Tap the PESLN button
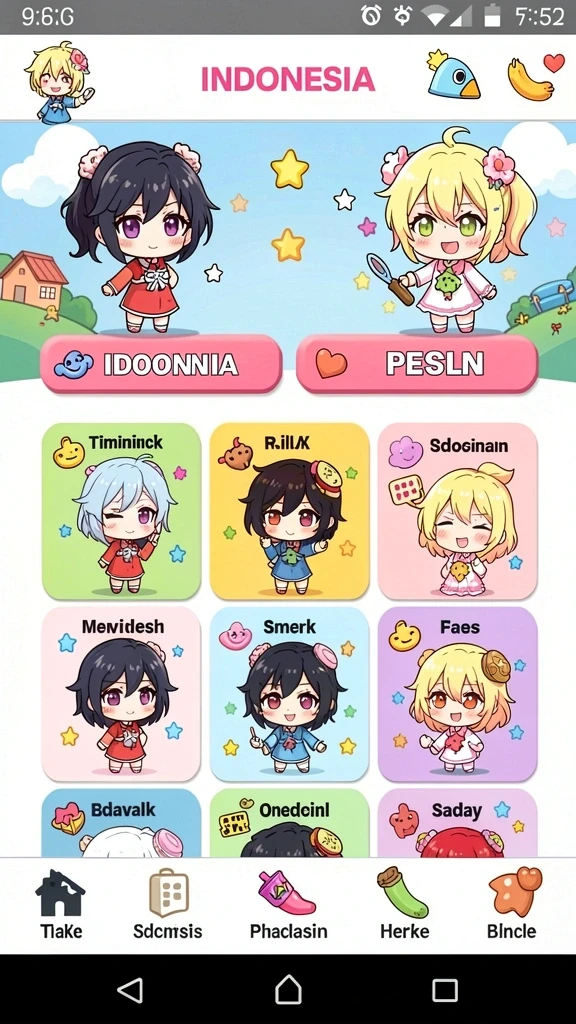Image resolution: width=576 pixels, height=1024 pixels. pos(417,364)
